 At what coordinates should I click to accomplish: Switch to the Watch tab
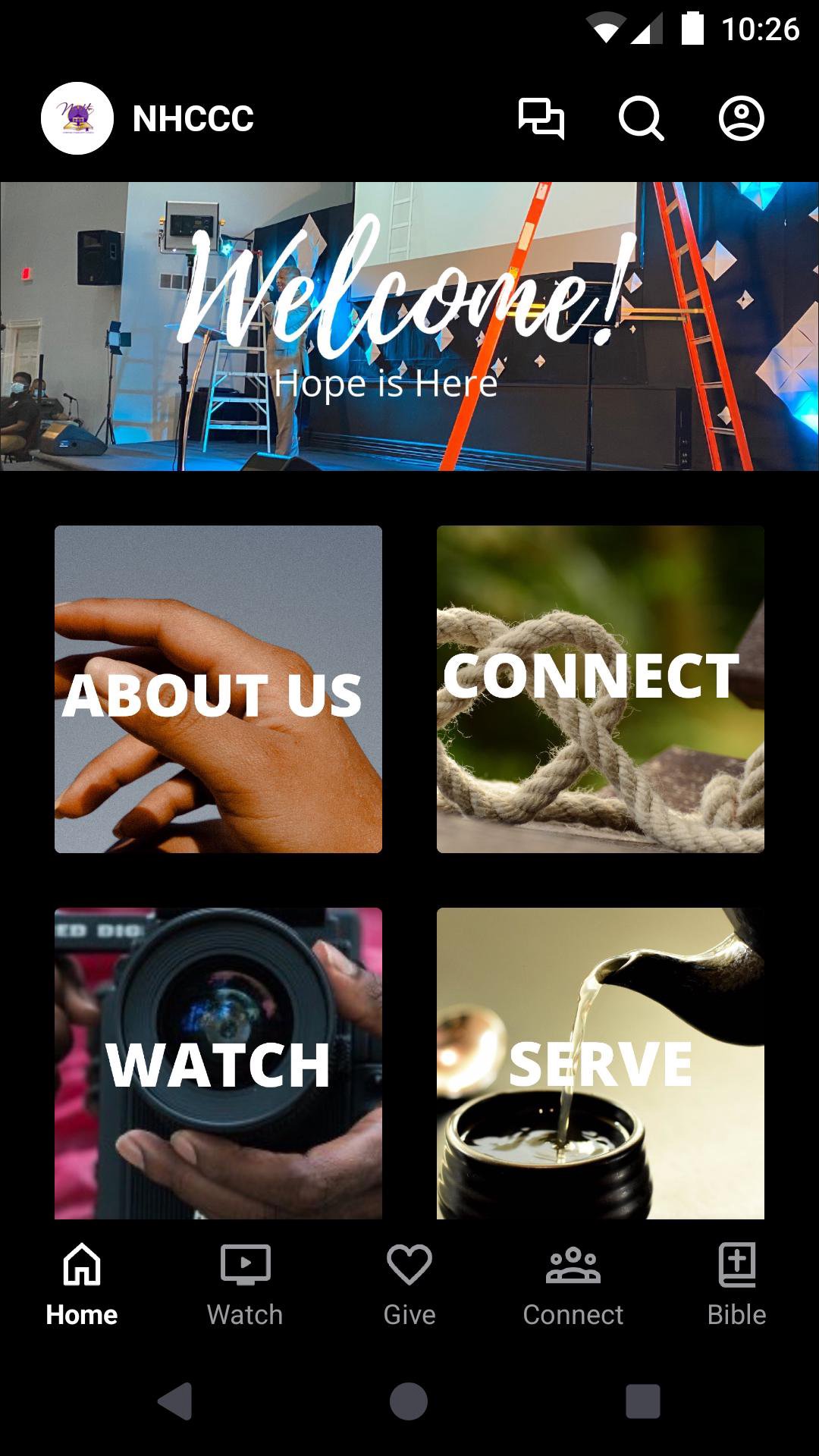pyautogui.click(x=245, y=1283)
